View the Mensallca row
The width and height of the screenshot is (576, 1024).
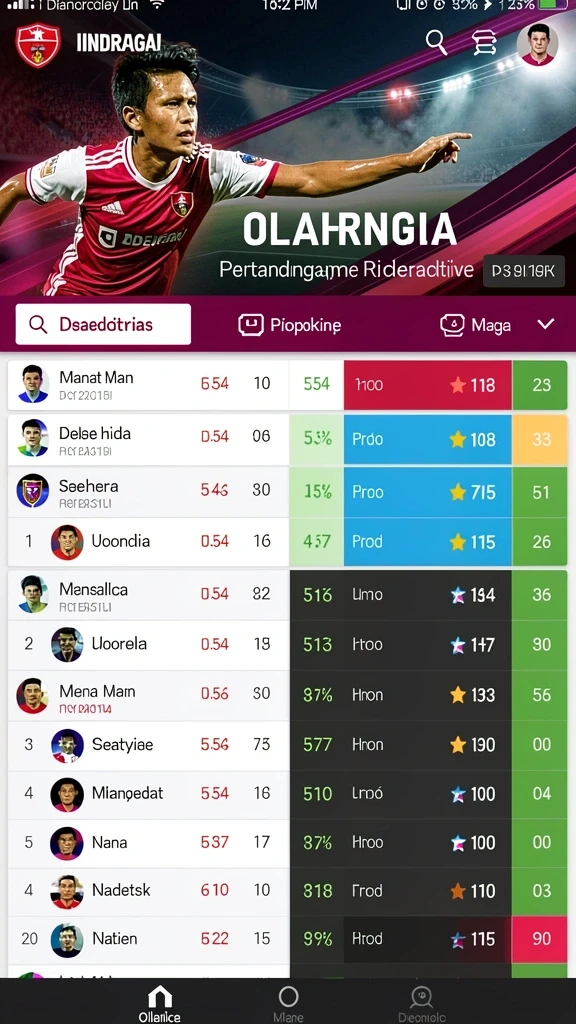(x=287, y=595)
